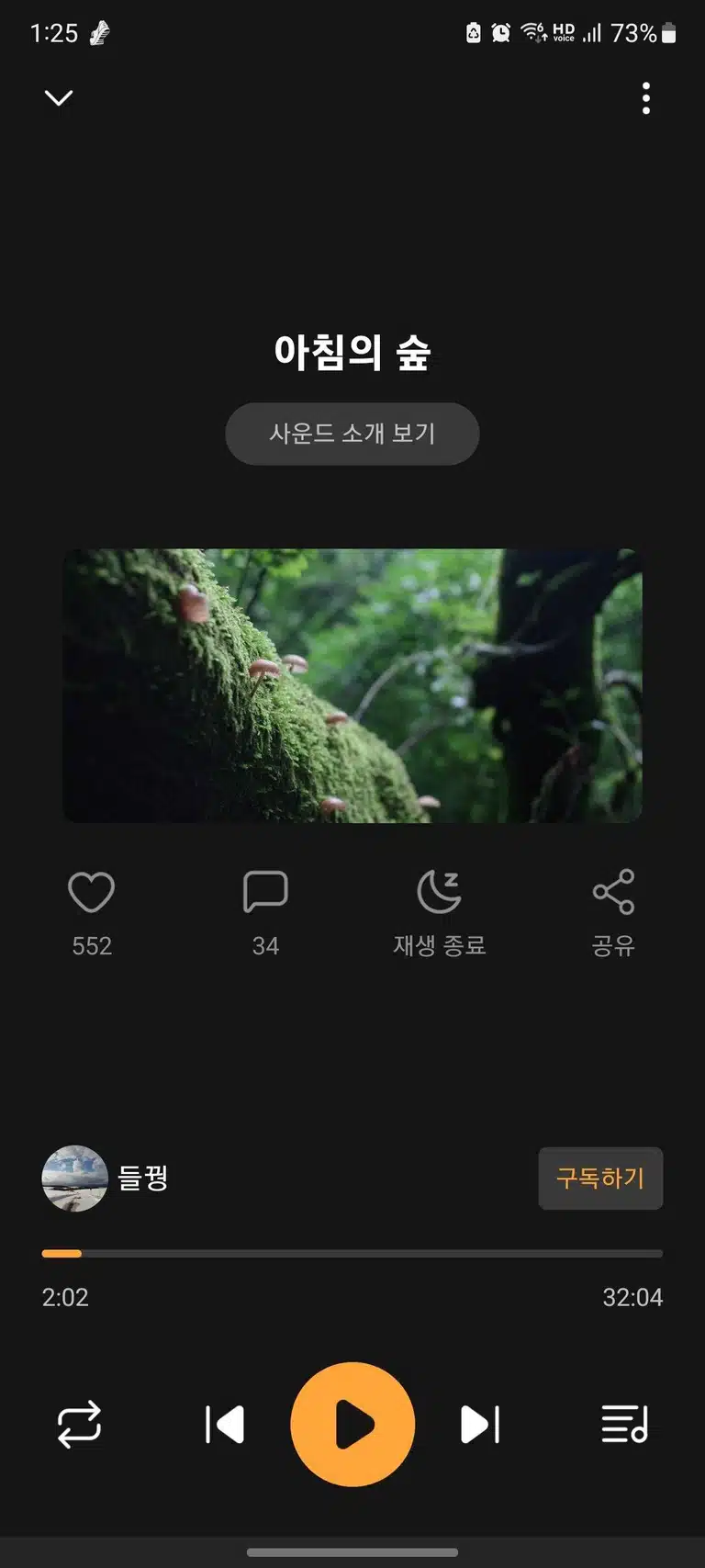Tap the playback progress bar

coord(352,1253)
